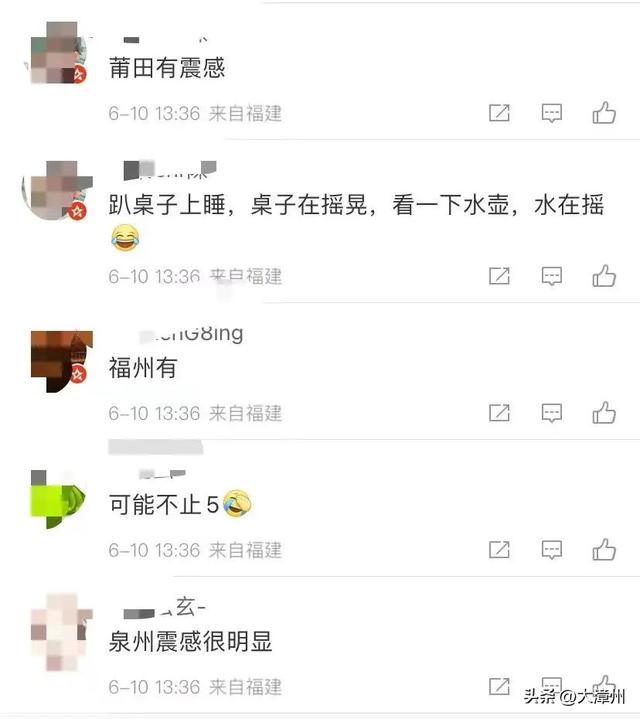
Task: Reply to the comment "泉州震感很明显"
Action: (x=552, y=686)
